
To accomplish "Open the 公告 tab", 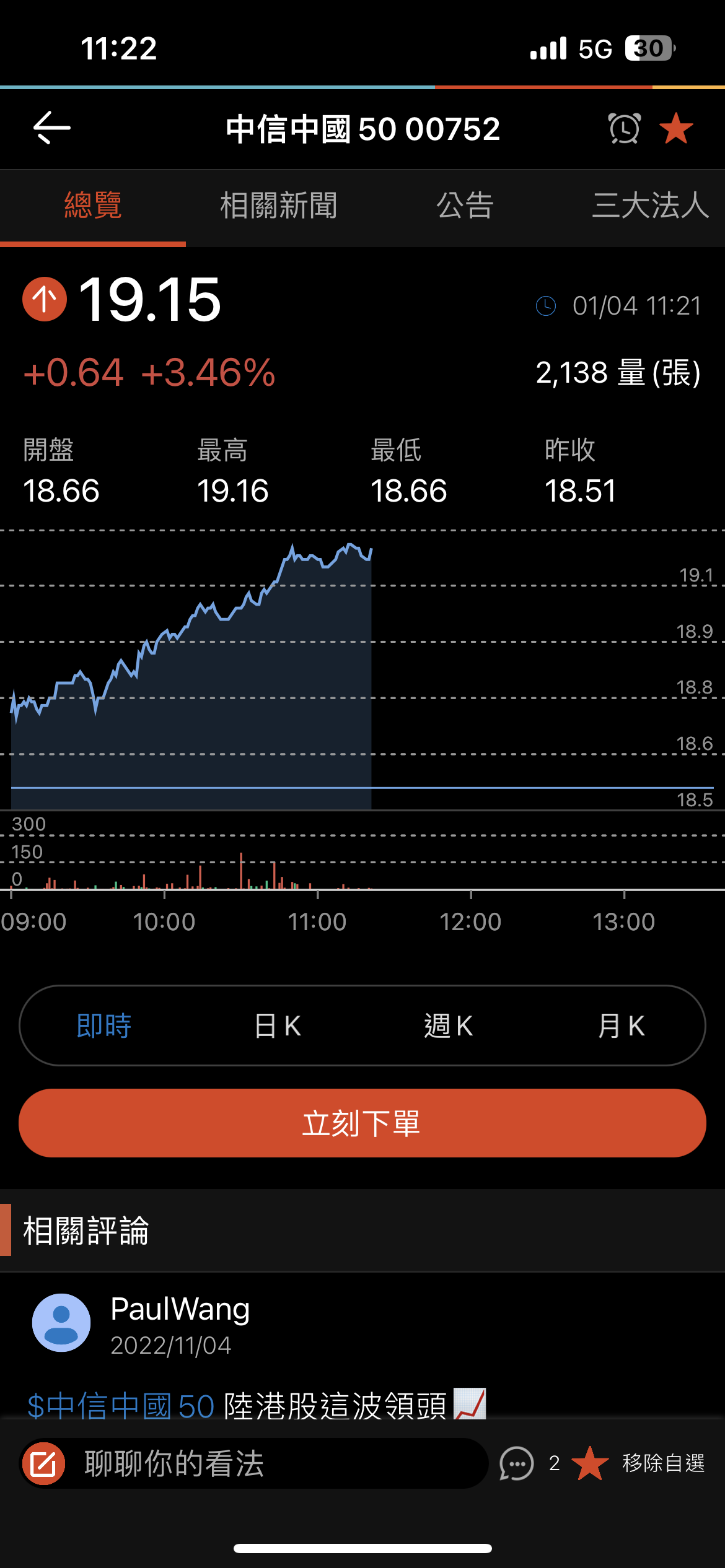I will pos(465,206).
